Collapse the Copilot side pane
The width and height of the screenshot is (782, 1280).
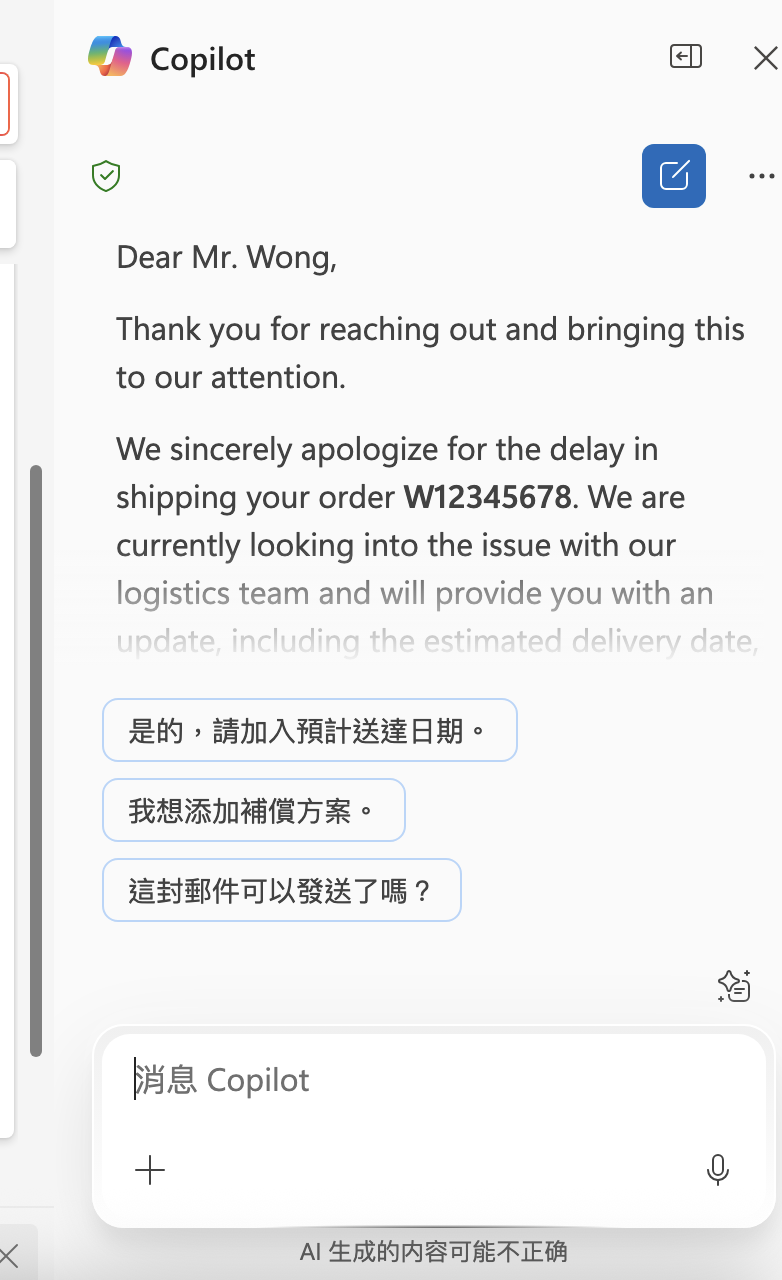(686, 57)
